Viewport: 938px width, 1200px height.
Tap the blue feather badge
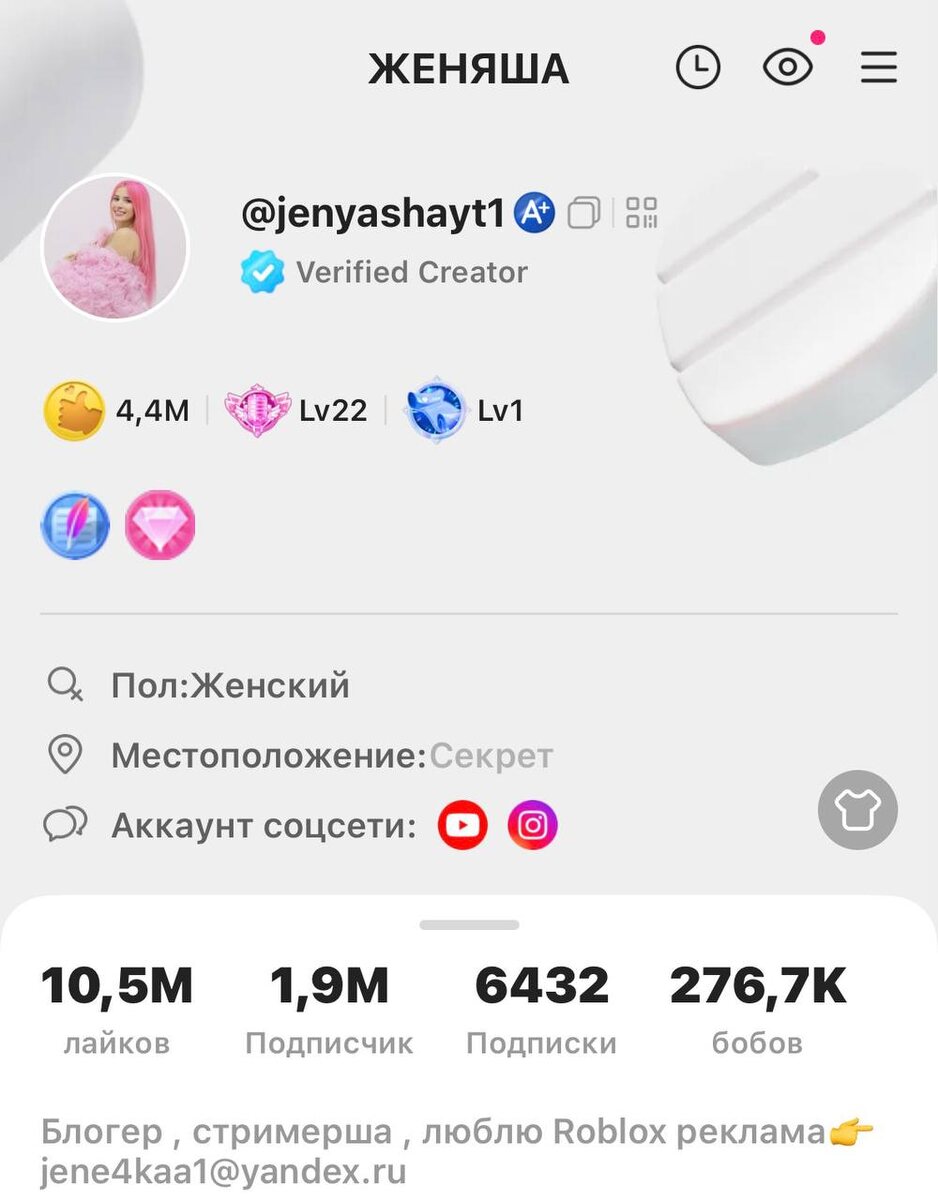point(75,525)
